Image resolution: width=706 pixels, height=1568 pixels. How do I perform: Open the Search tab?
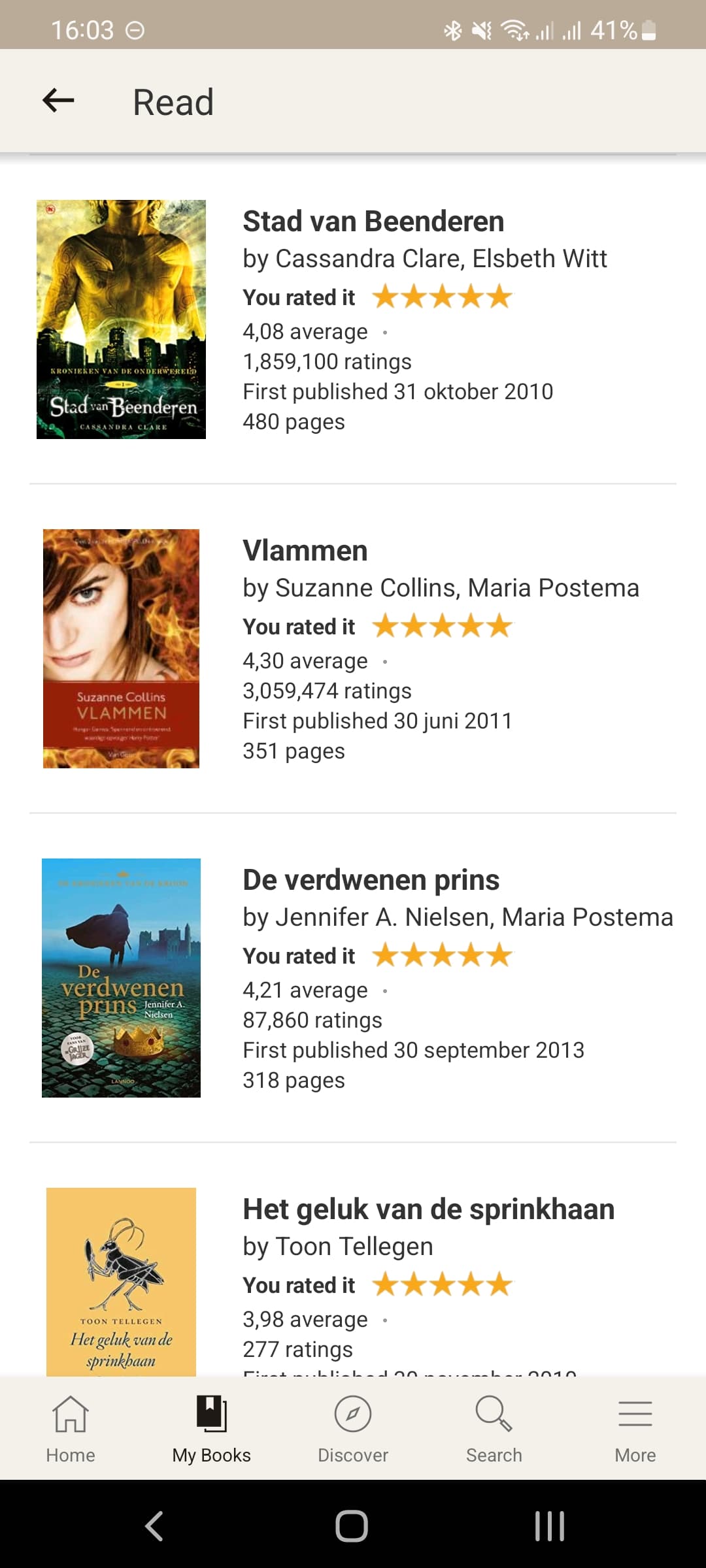click(x=494, y=1429)
